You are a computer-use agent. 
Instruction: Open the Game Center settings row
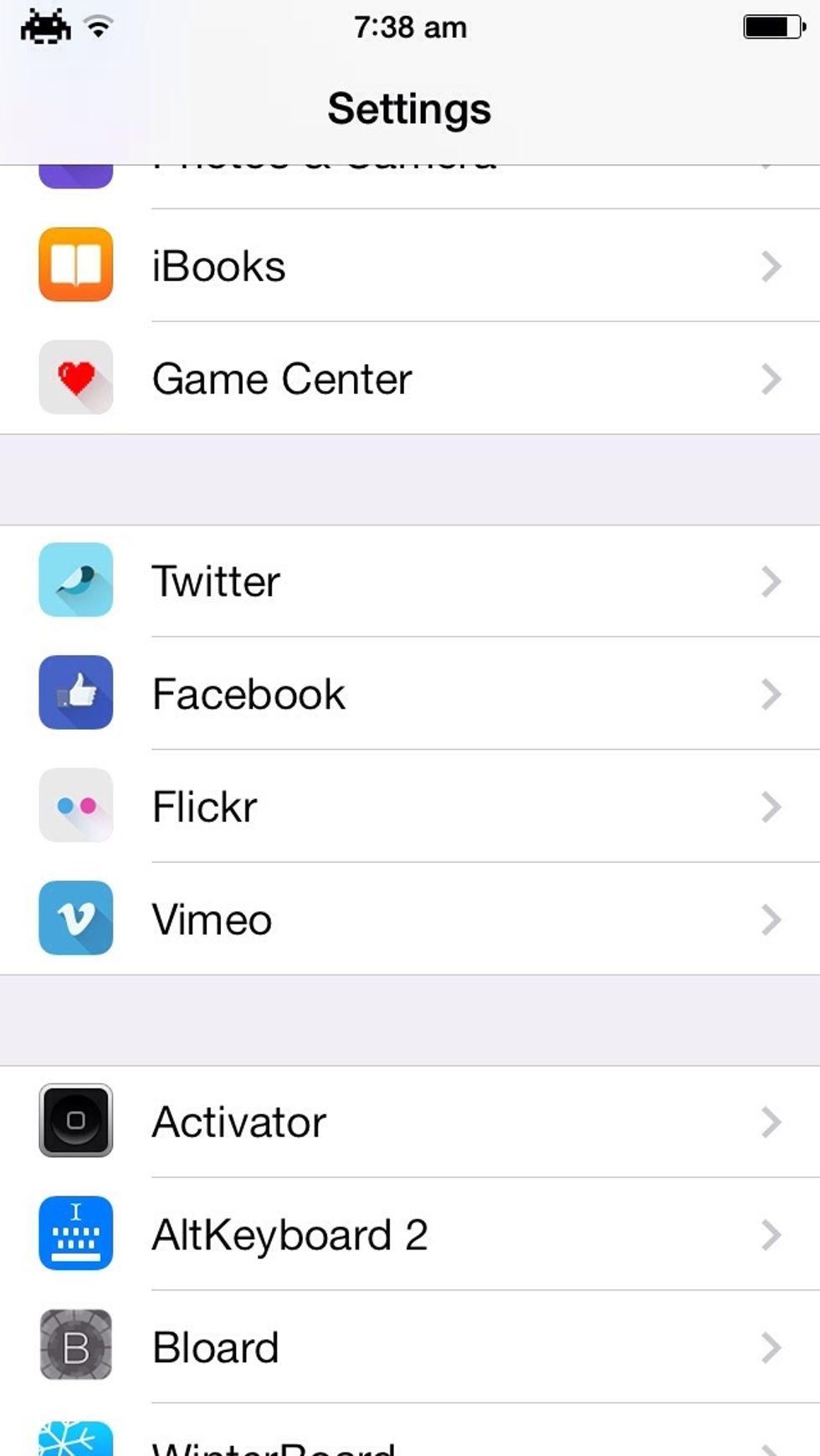coord(410,379)
